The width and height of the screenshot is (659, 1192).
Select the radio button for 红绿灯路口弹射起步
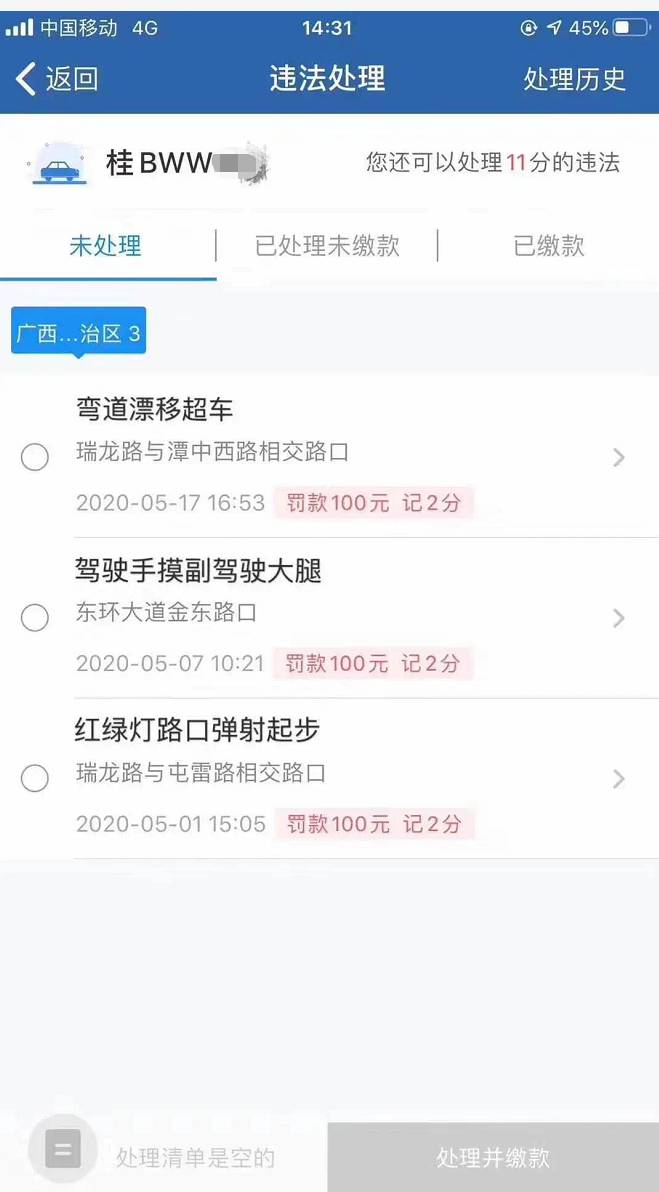tap(35, 778)
